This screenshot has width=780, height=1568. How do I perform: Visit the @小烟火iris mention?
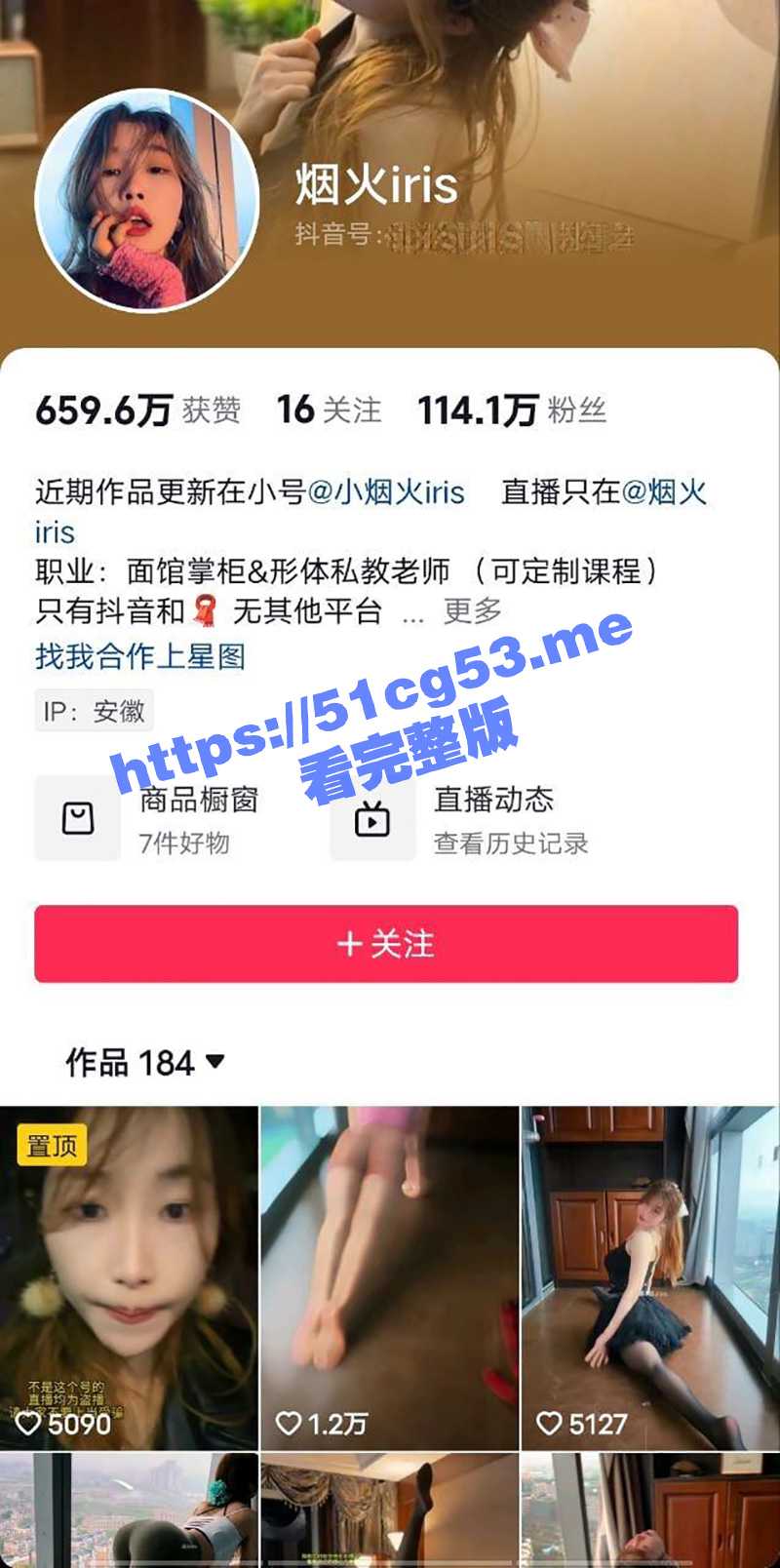386,491
